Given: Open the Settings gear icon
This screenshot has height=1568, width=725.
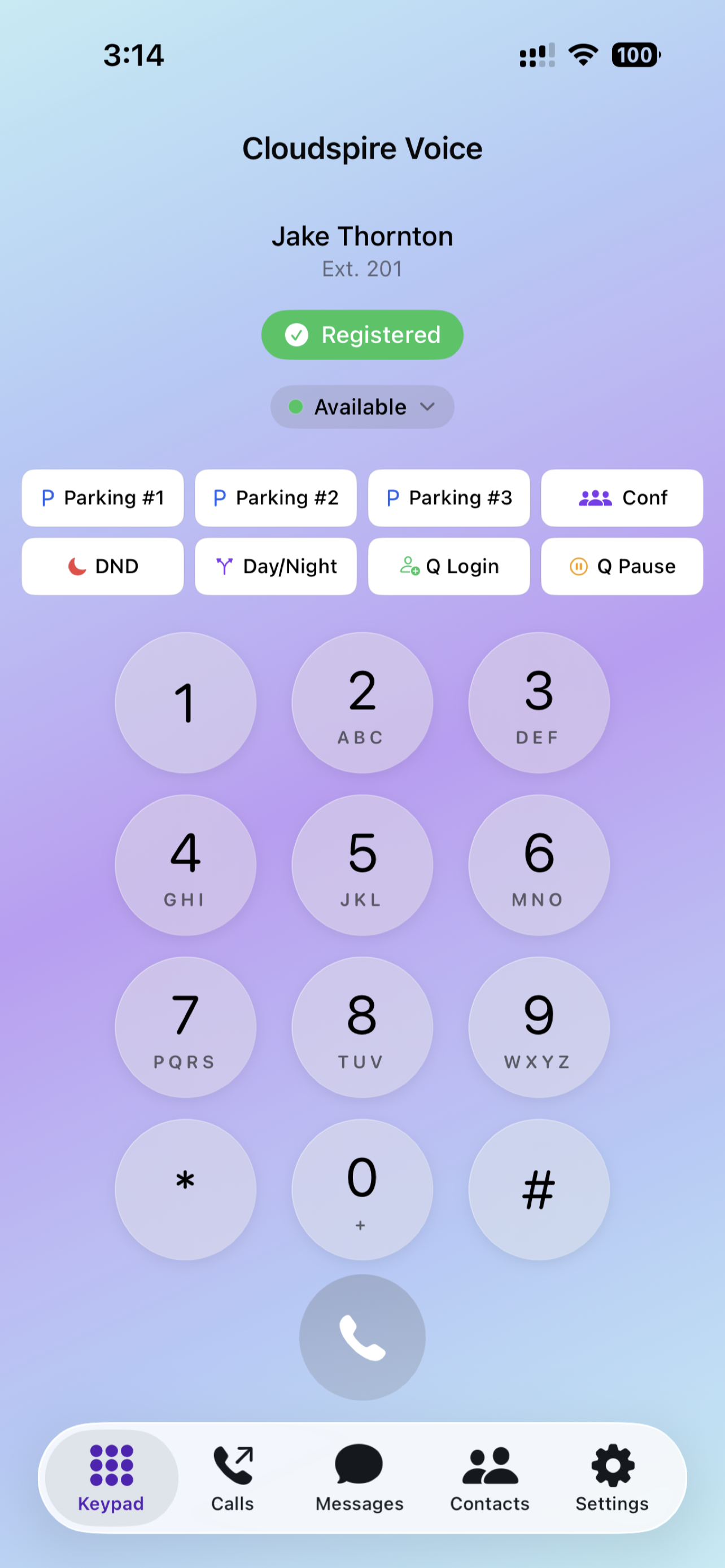Looking at the screenshot, I should (612, 1468).
